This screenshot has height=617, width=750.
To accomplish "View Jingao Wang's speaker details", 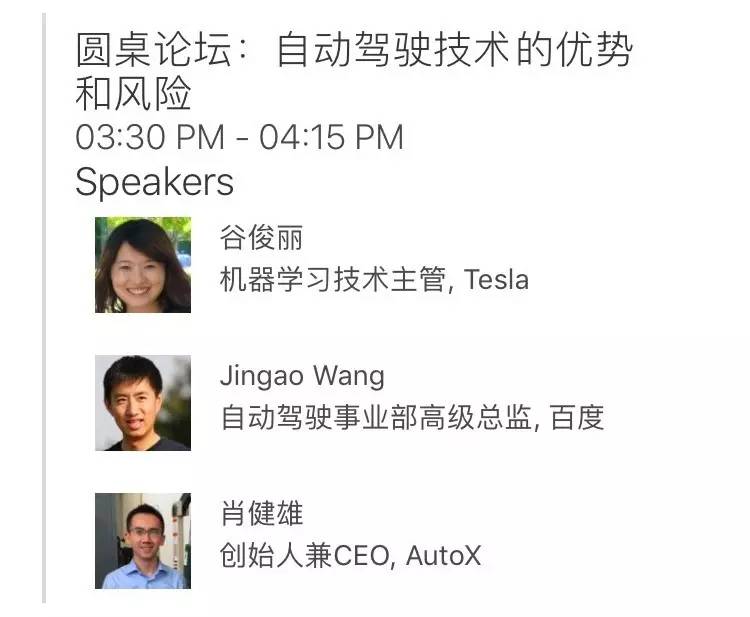I will [301, 376].
